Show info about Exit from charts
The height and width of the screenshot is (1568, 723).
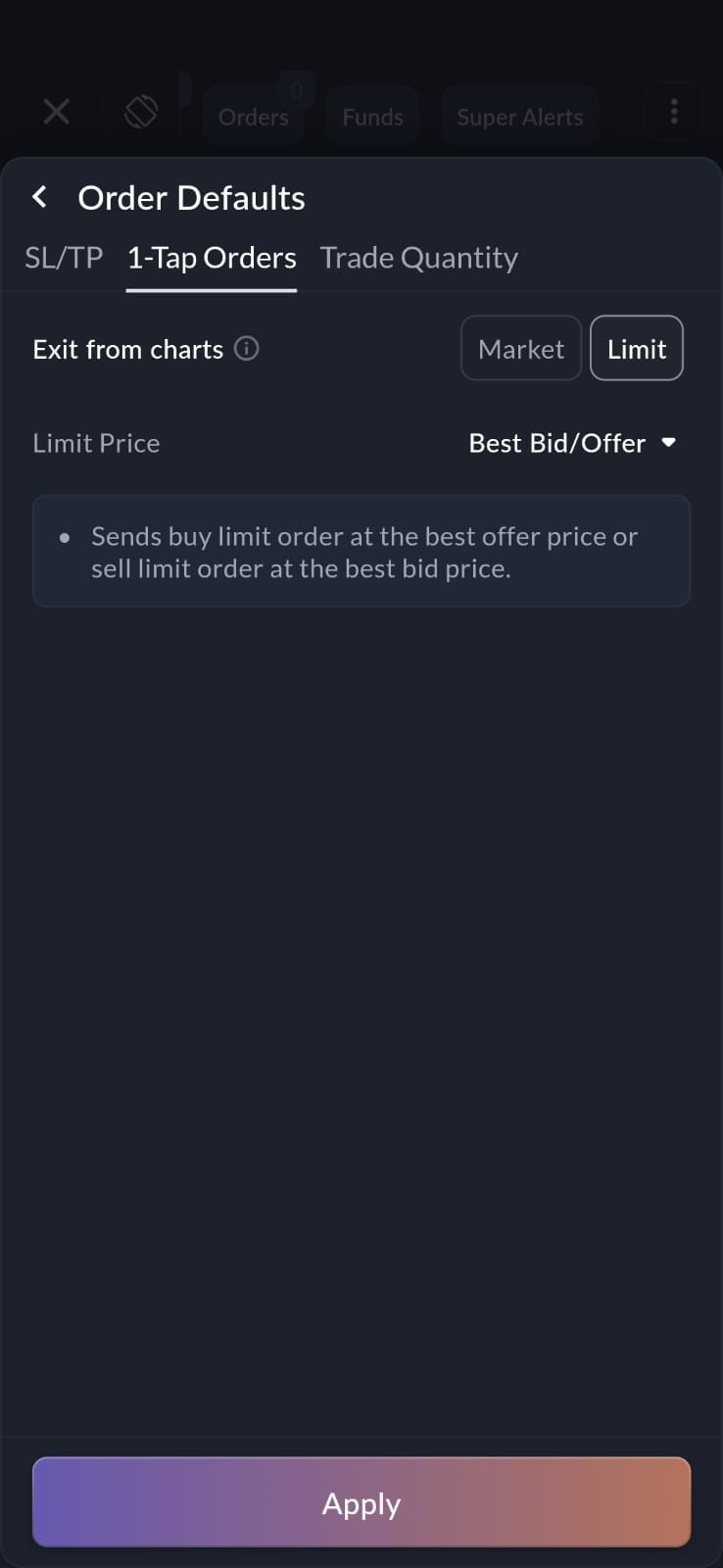pos(247,348)
